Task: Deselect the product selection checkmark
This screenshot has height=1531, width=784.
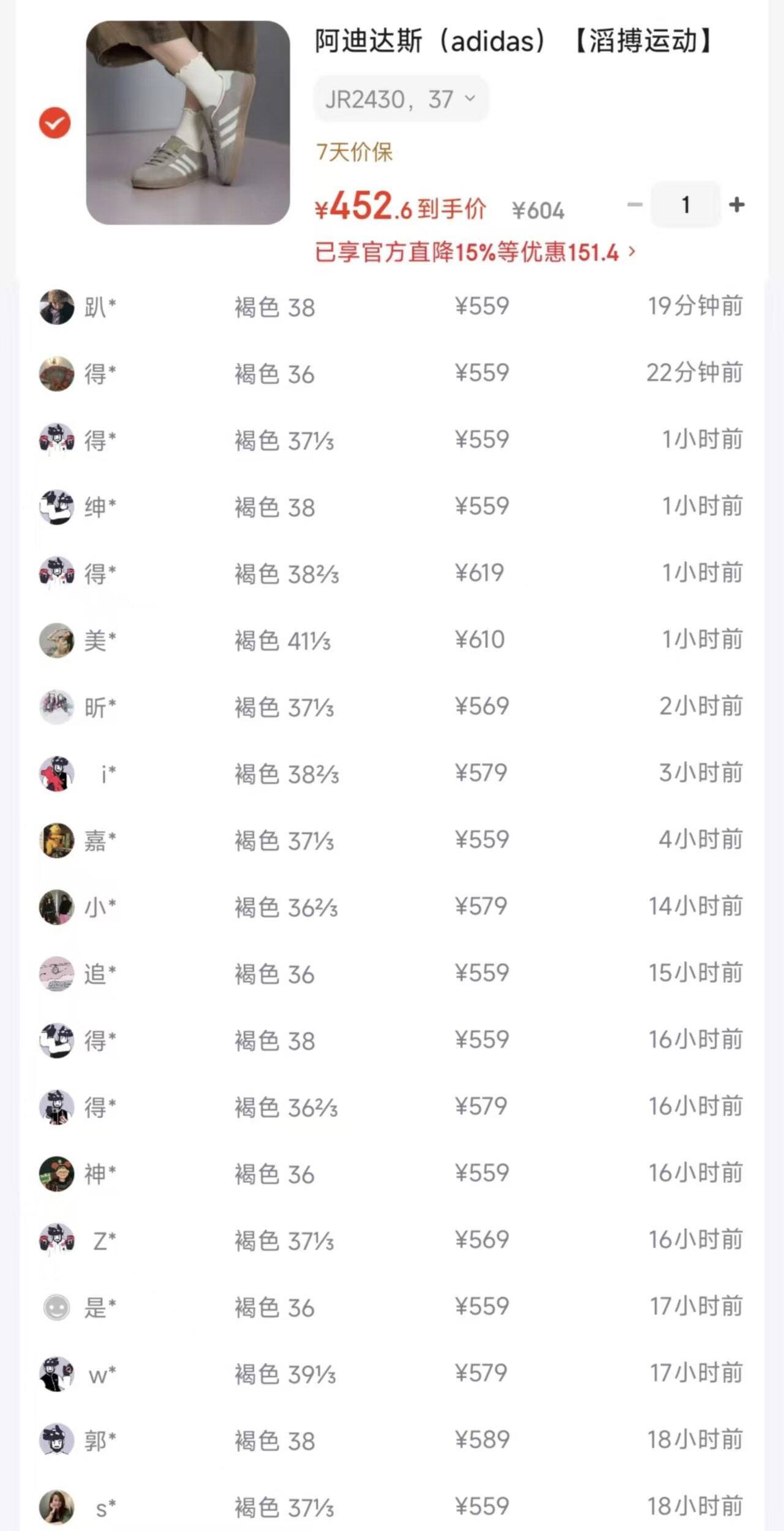Action: point(54,122)
